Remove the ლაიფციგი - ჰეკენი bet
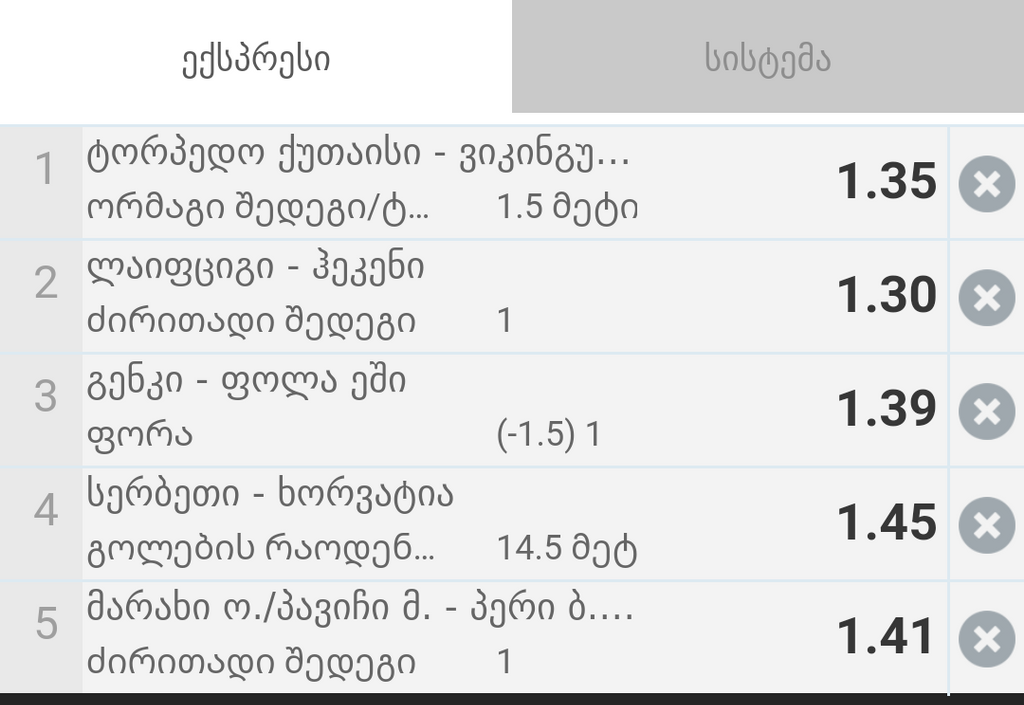Screen dimensions: 1024x705 (x=986, y=297)
